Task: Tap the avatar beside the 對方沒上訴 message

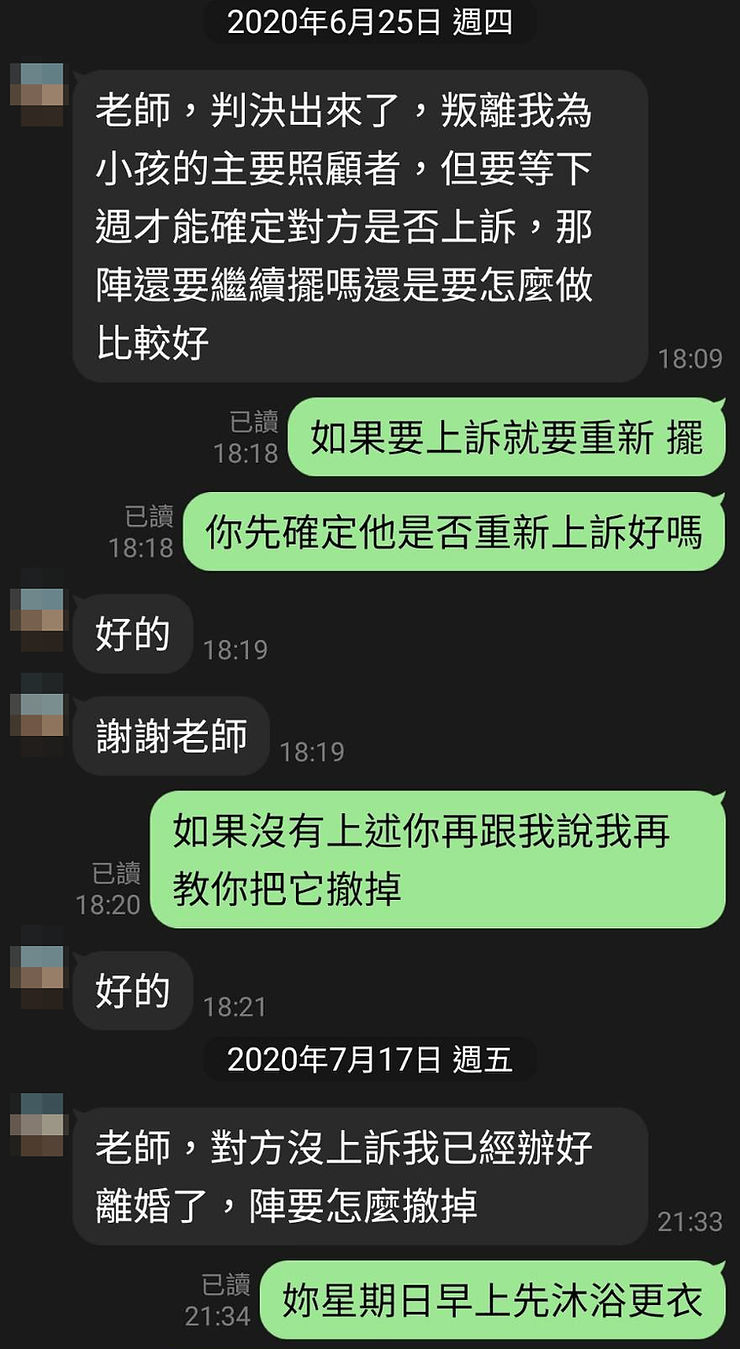Action: (37, 1125)
